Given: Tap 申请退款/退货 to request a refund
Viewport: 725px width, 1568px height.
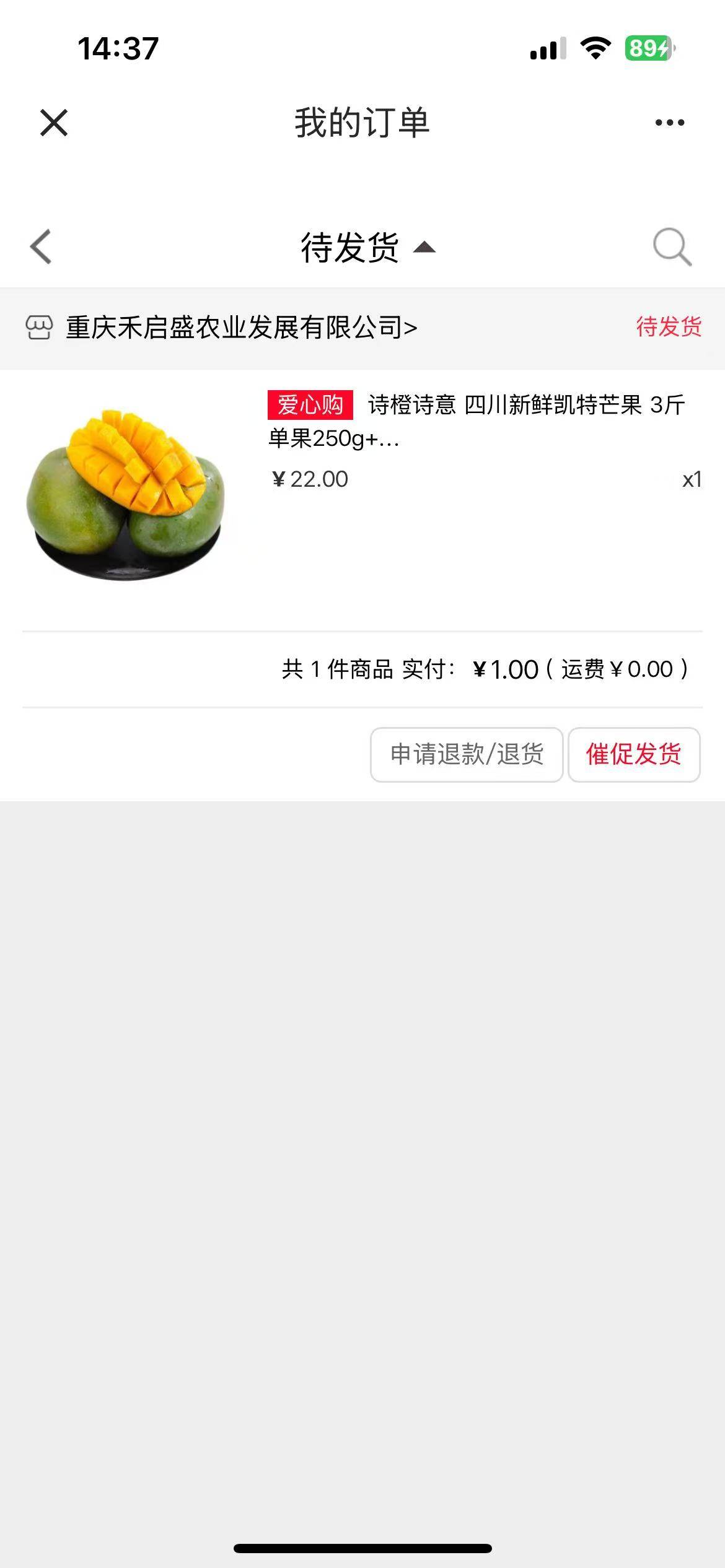Looking at the screenshot, I should click(467, 754).
